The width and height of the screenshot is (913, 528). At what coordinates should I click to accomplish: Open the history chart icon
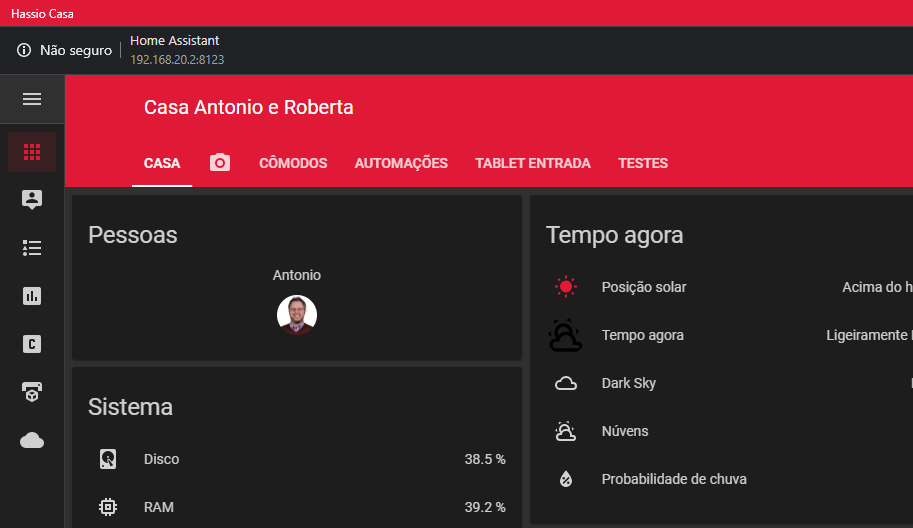pyautogui.click(x=32, y=295)
